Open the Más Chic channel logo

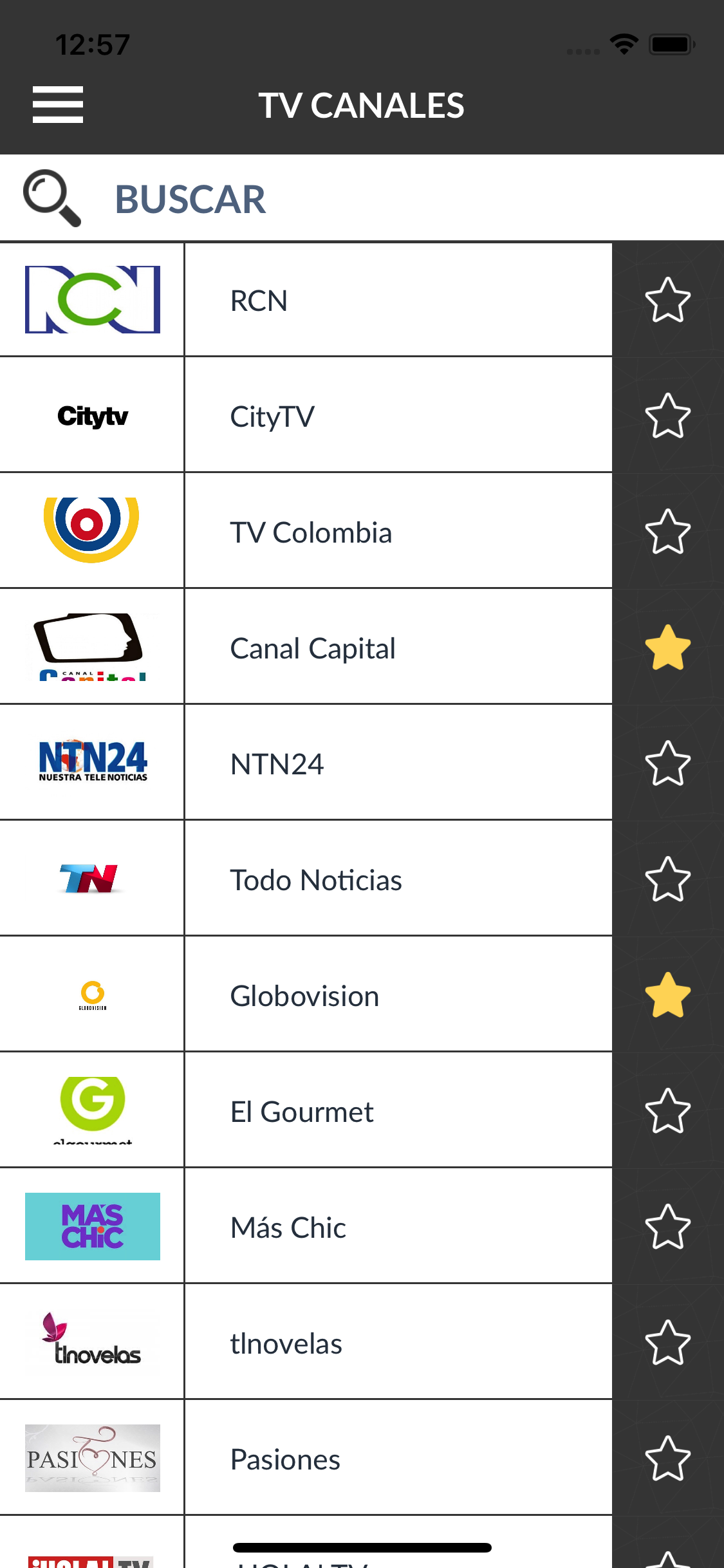(x=92, y=1226)
